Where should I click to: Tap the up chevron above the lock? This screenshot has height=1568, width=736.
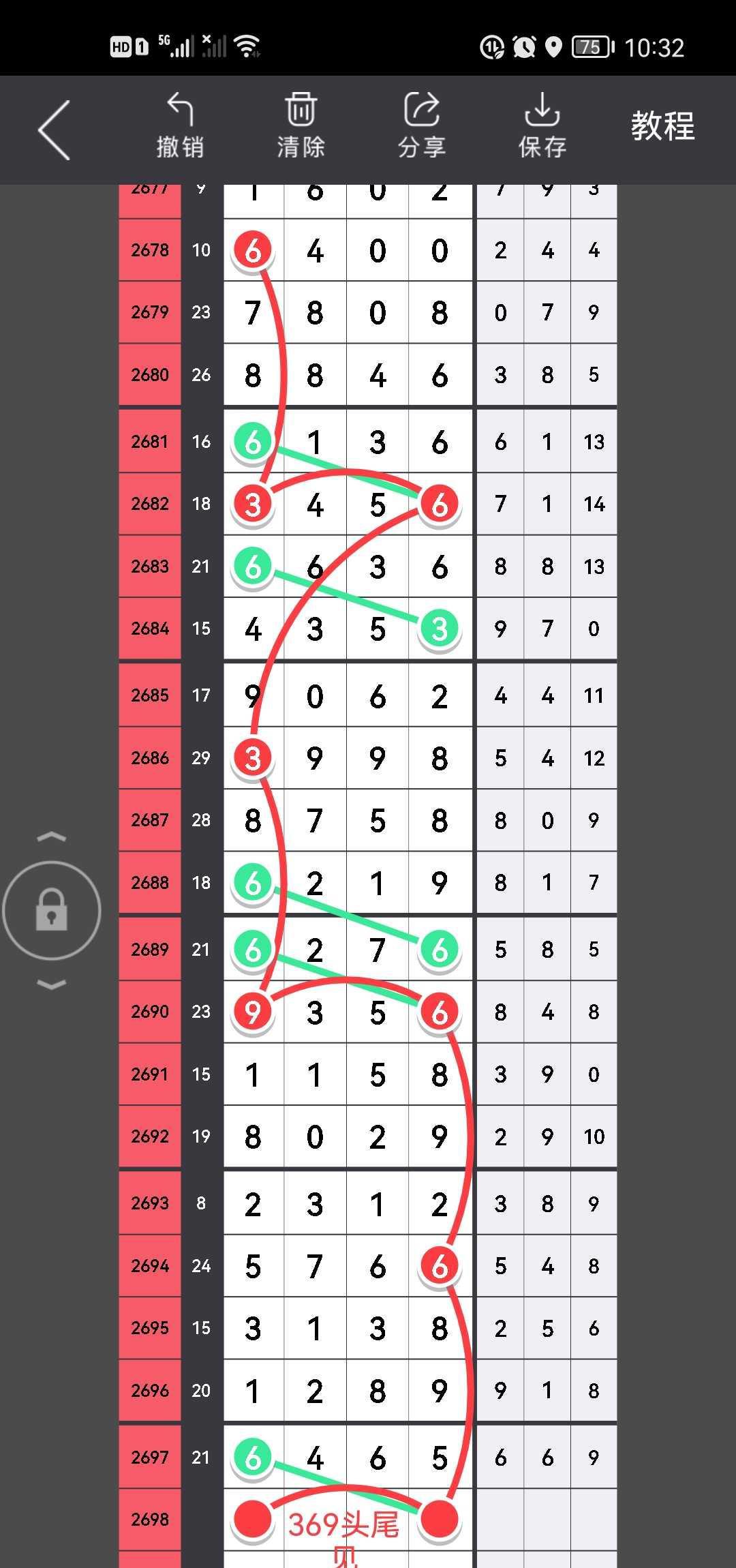pyautogui.click(x=52, y=837)
